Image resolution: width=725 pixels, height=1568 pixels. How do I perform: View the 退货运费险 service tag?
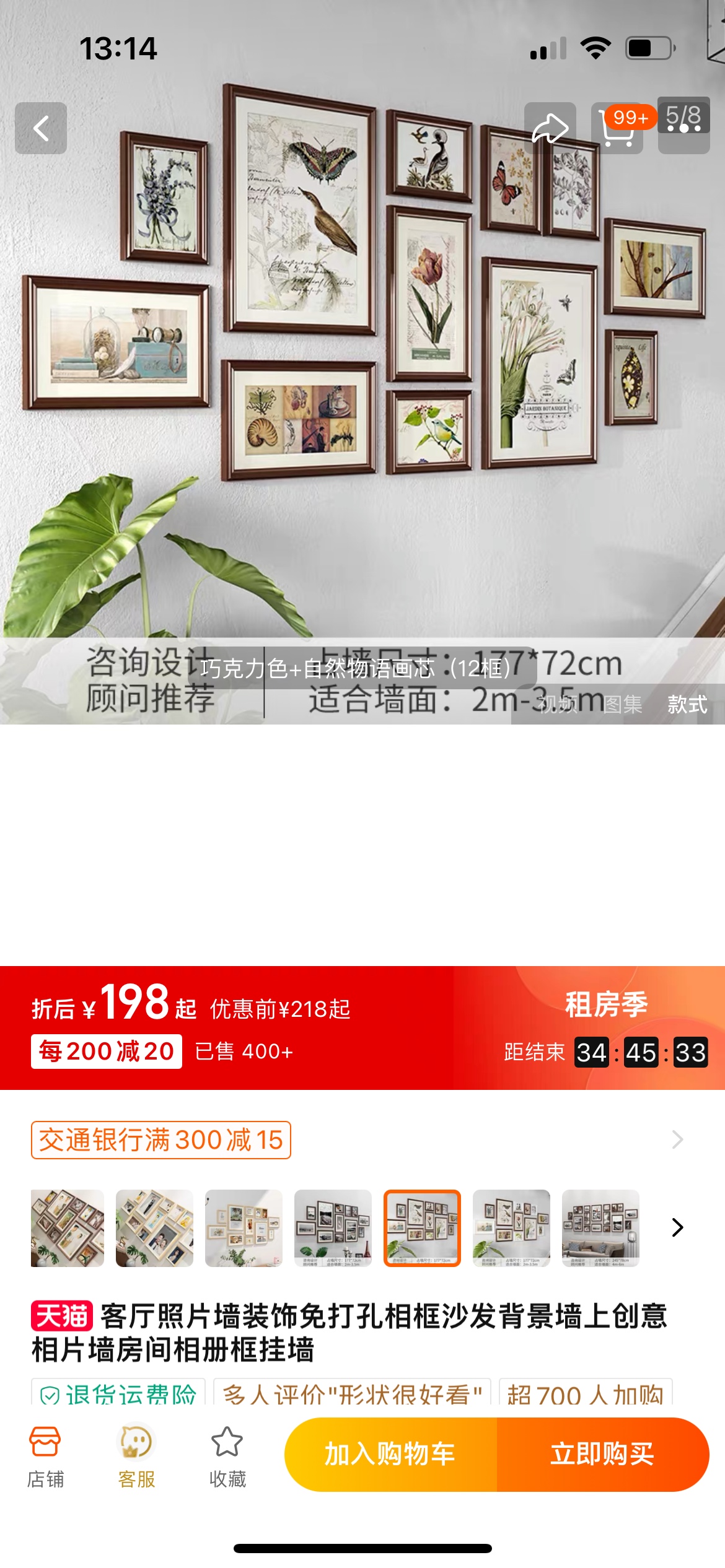pos(118,1395)
